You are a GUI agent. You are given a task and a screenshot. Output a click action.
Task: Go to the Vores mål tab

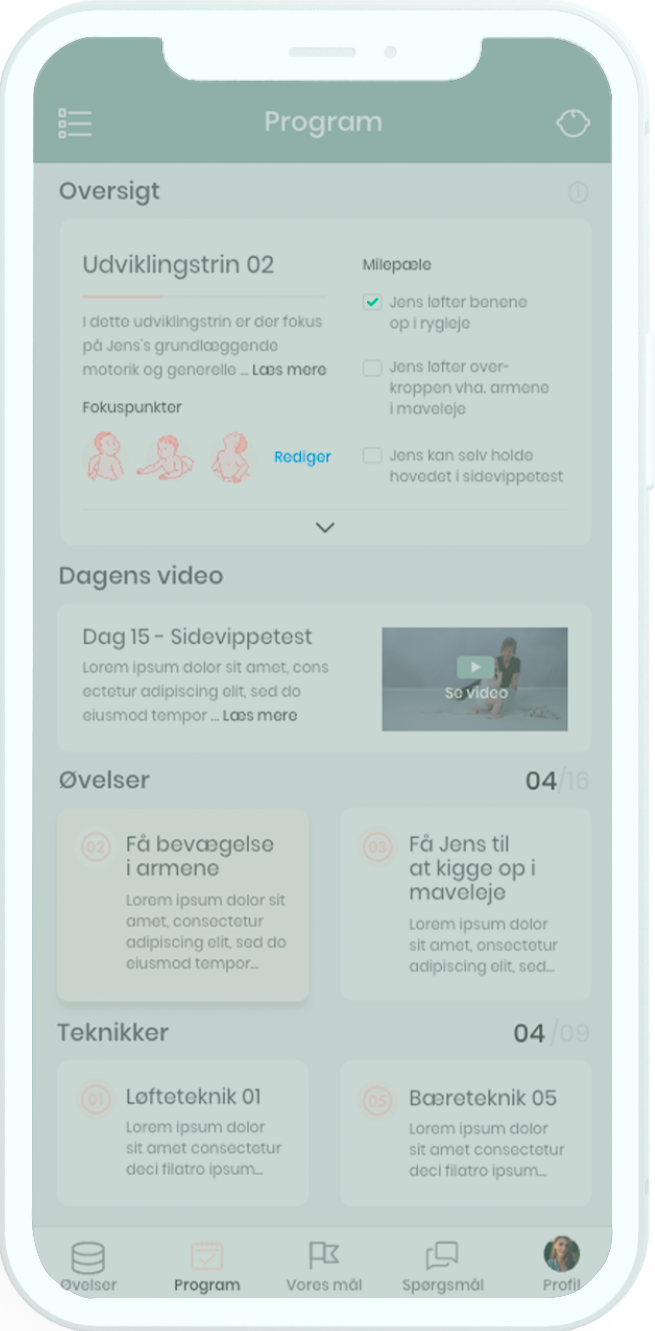click(x=324, y=1267)
